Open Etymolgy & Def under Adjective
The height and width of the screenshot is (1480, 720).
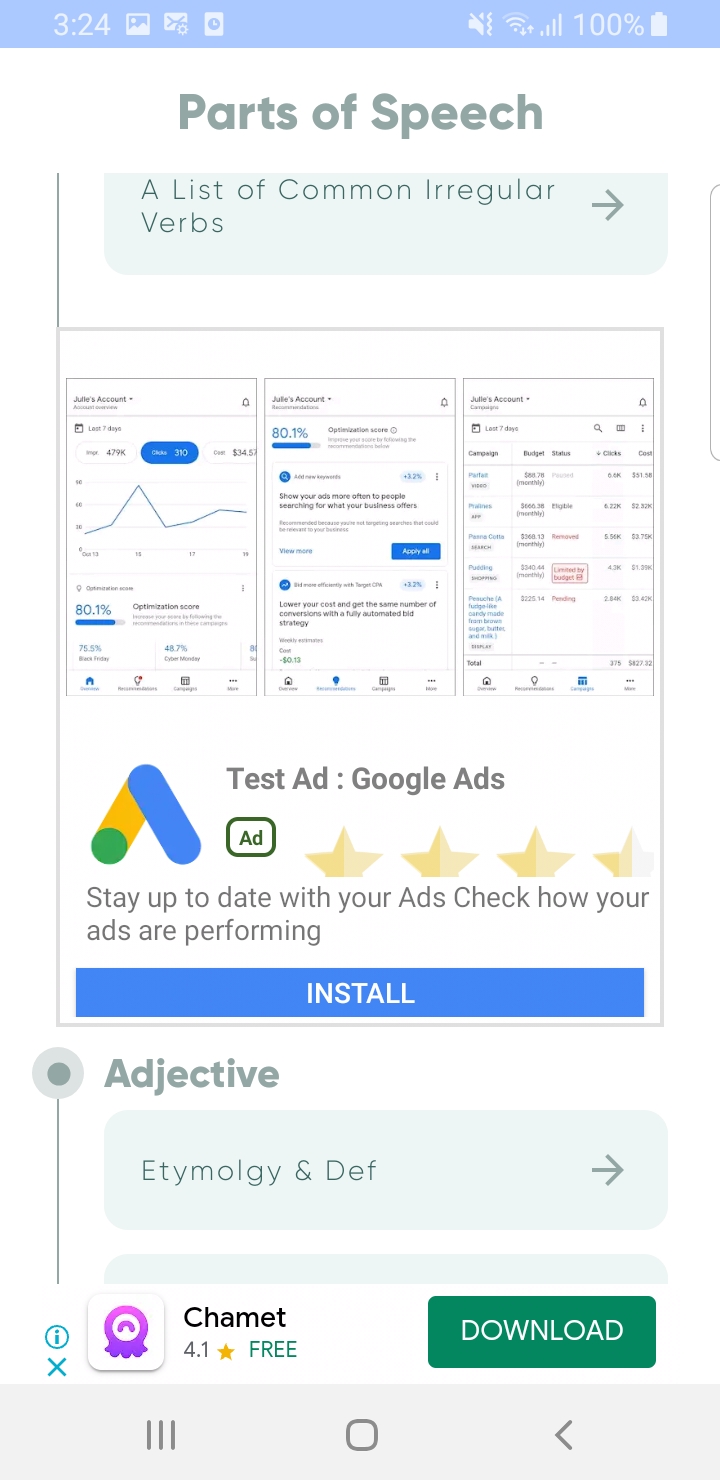point(385,1170)
